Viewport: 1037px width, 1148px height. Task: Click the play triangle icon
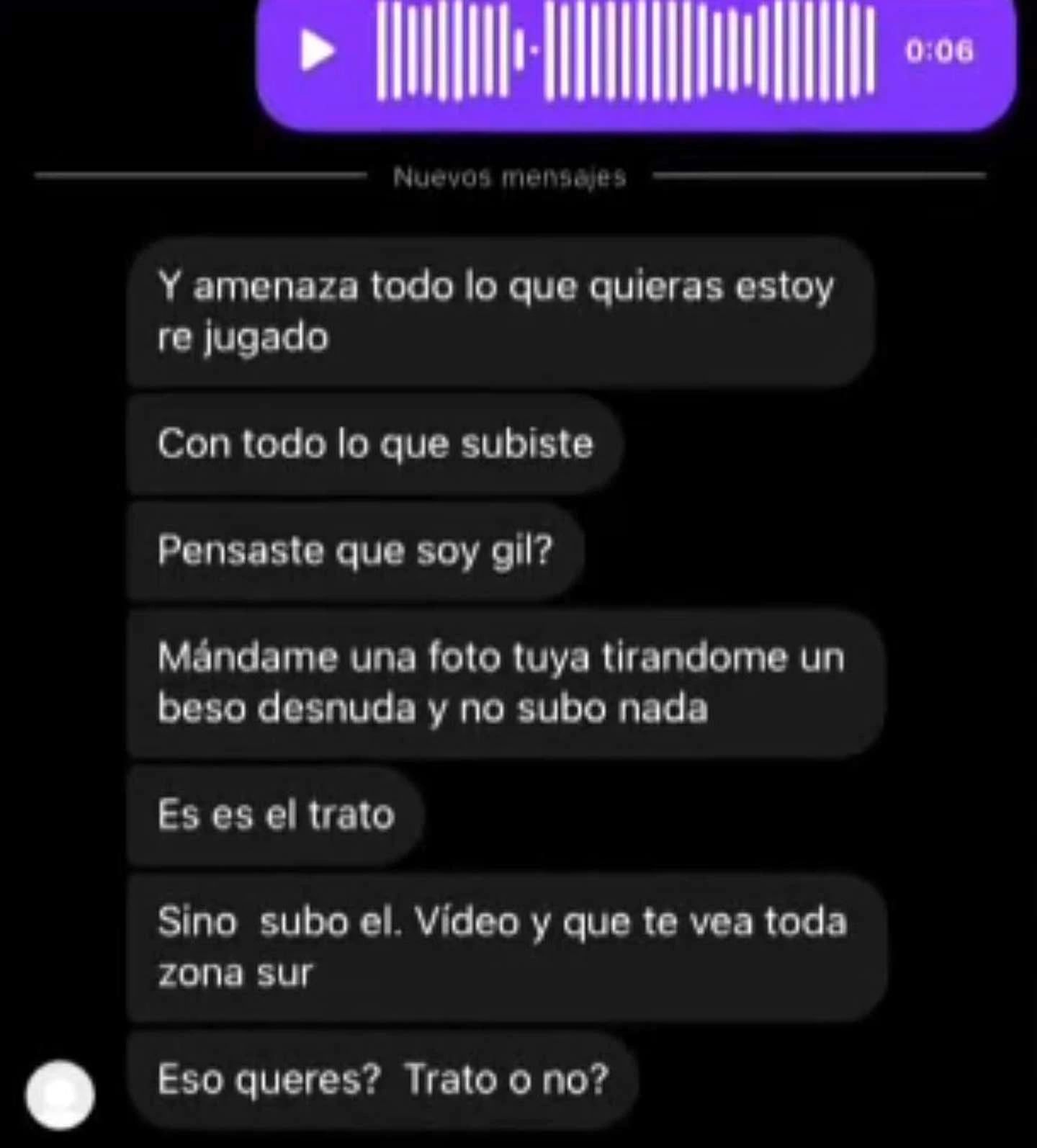click(x=315, y=49)
